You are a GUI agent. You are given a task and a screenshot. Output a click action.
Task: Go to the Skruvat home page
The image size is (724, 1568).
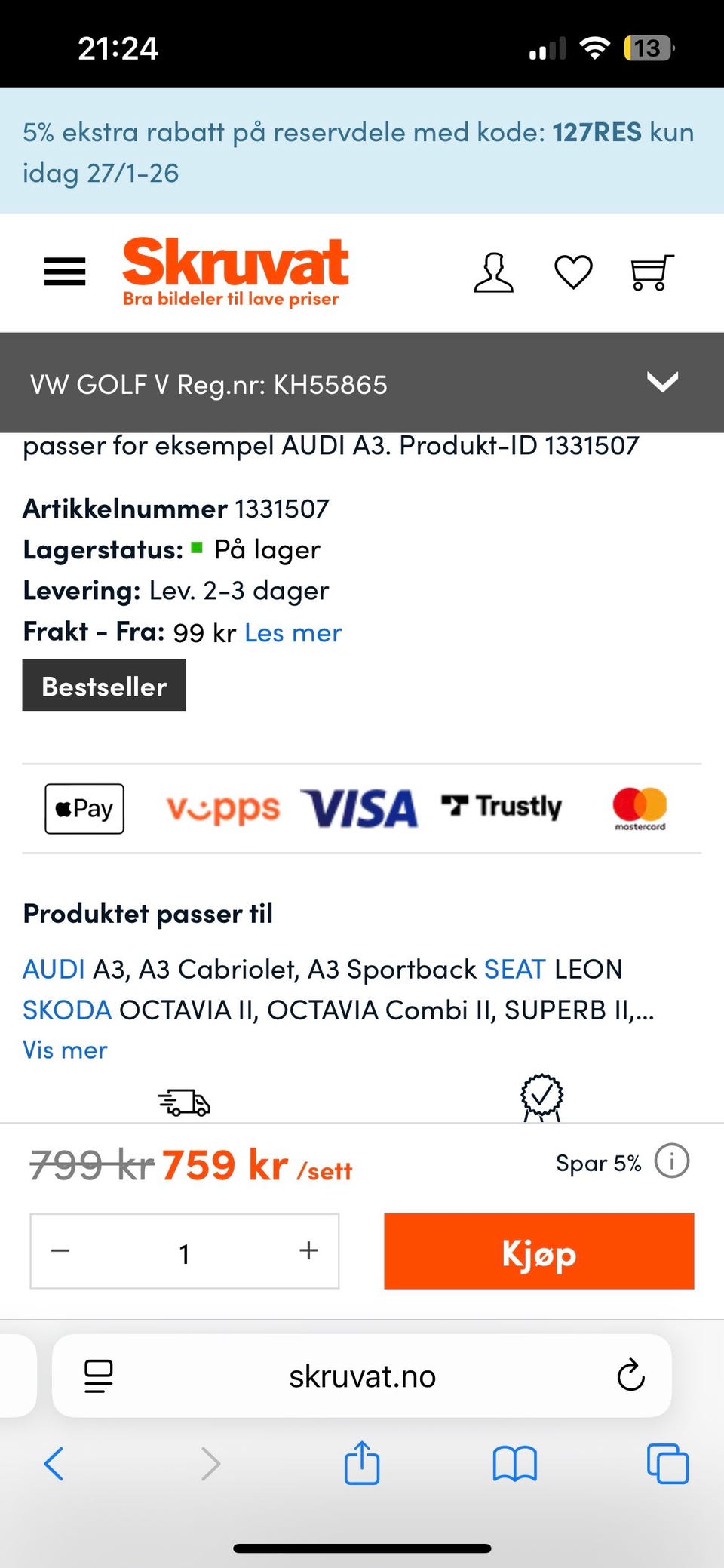(235, 272)
